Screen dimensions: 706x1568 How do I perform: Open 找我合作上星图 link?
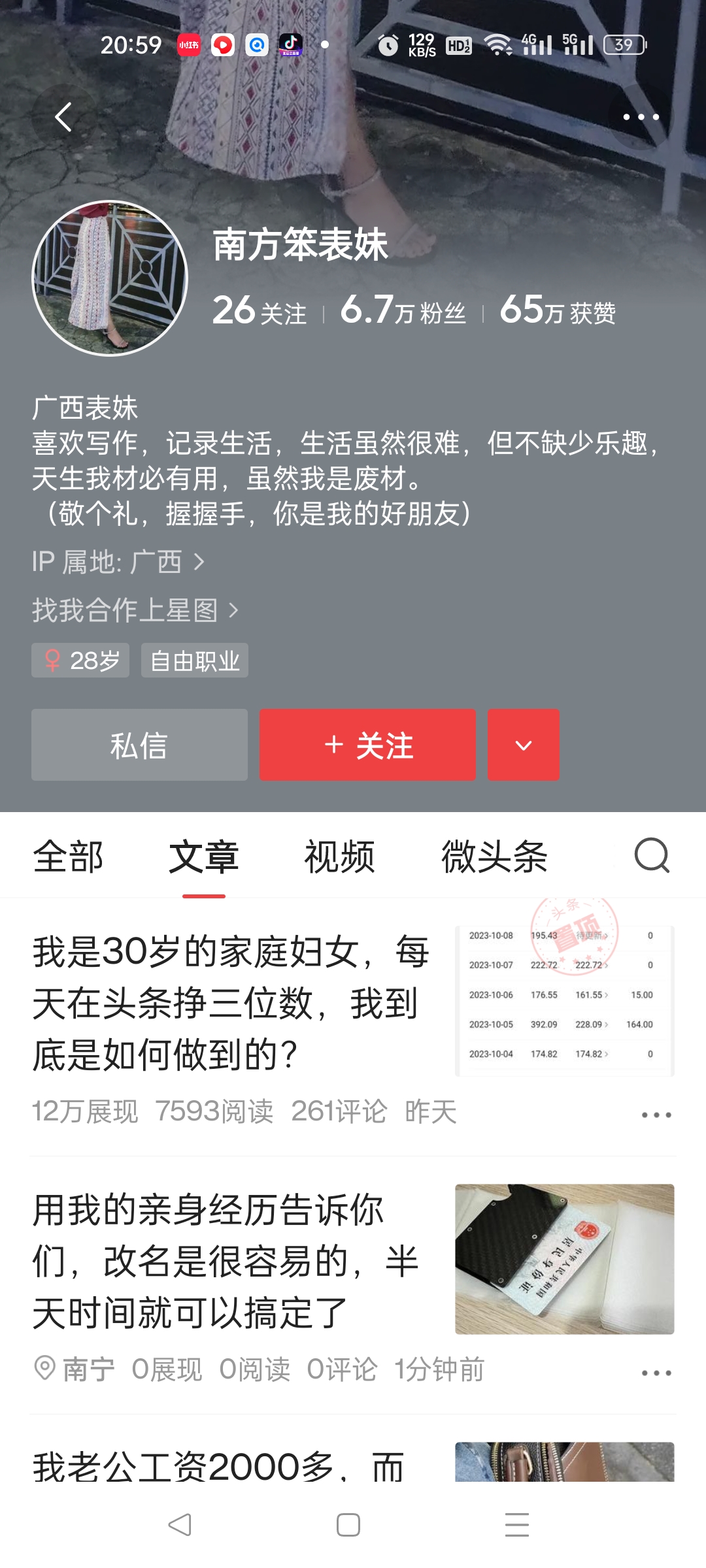tap(135, 610)
